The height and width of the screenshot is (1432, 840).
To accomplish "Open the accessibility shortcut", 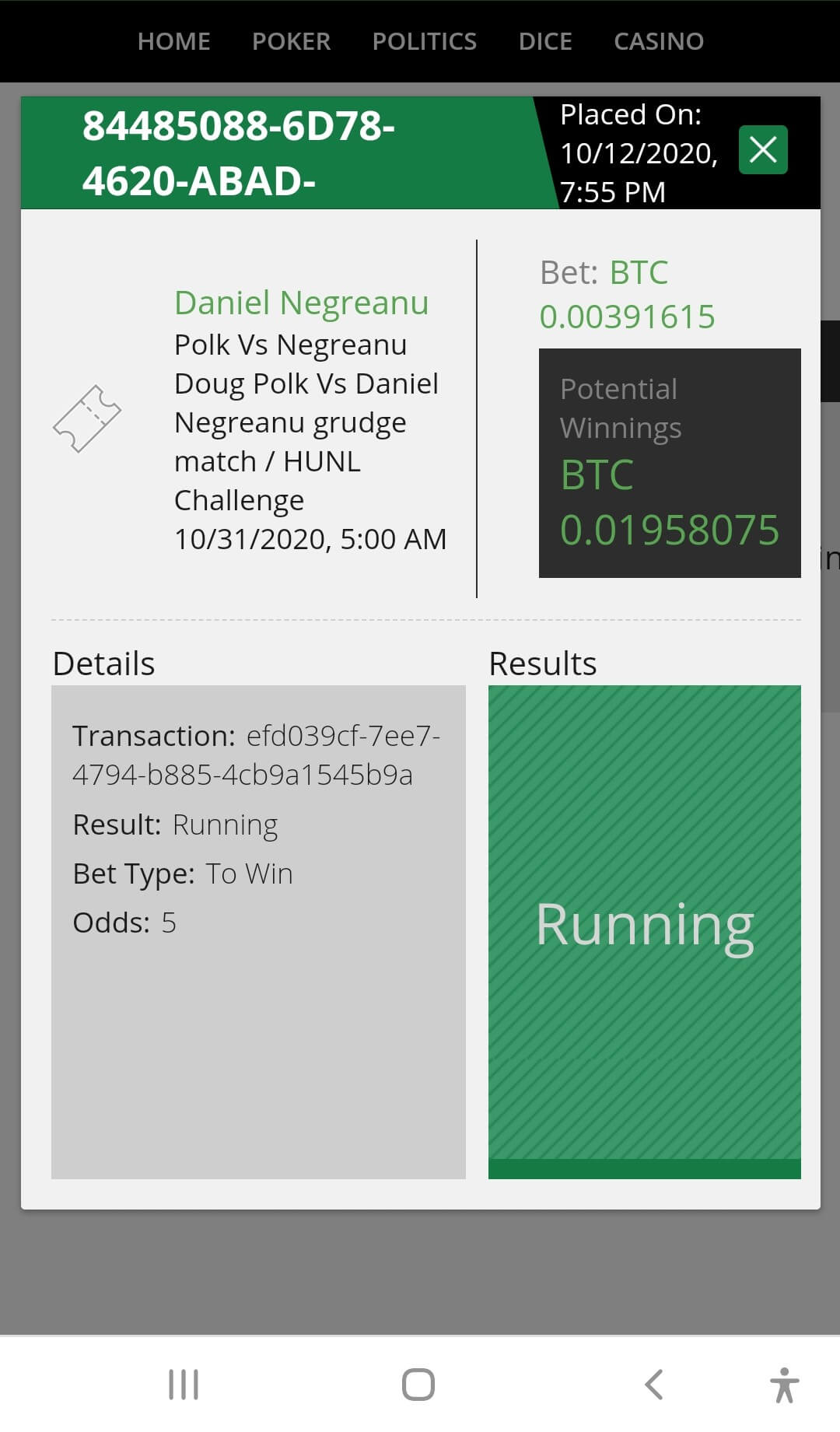I will [x=784, y=1385].
